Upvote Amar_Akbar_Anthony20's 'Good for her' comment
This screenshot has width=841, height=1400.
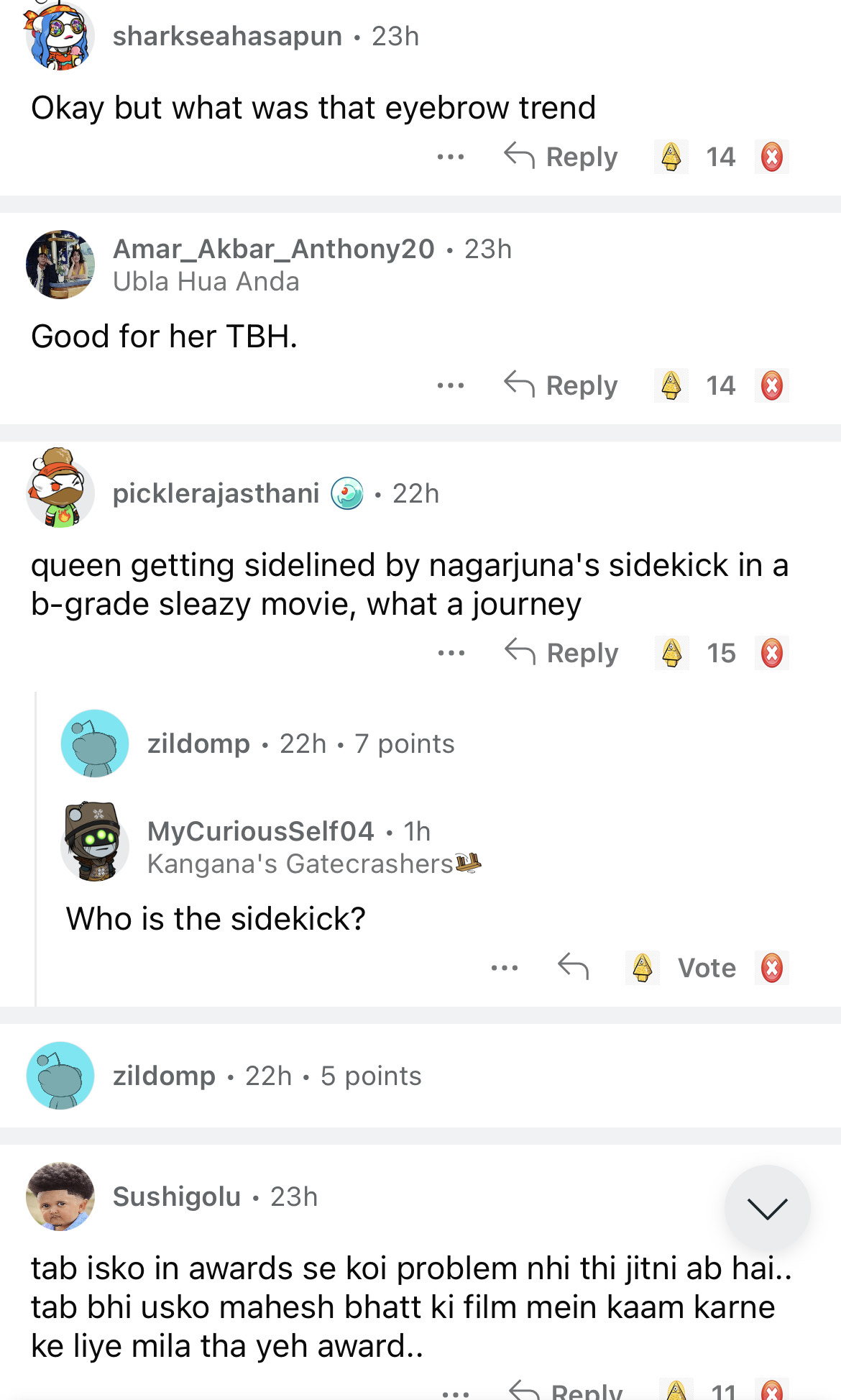point(671,385)
